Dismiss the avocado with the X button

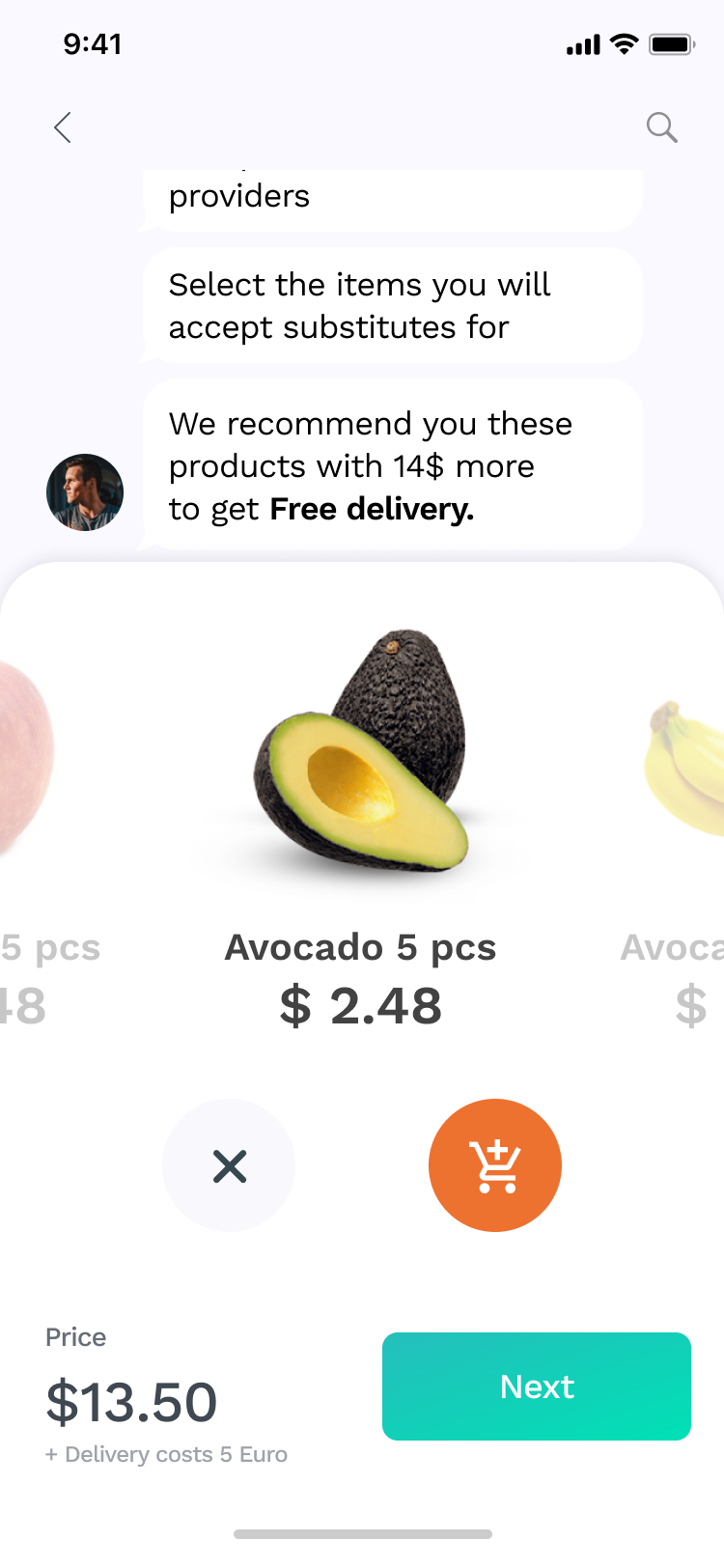point(229,1165)
